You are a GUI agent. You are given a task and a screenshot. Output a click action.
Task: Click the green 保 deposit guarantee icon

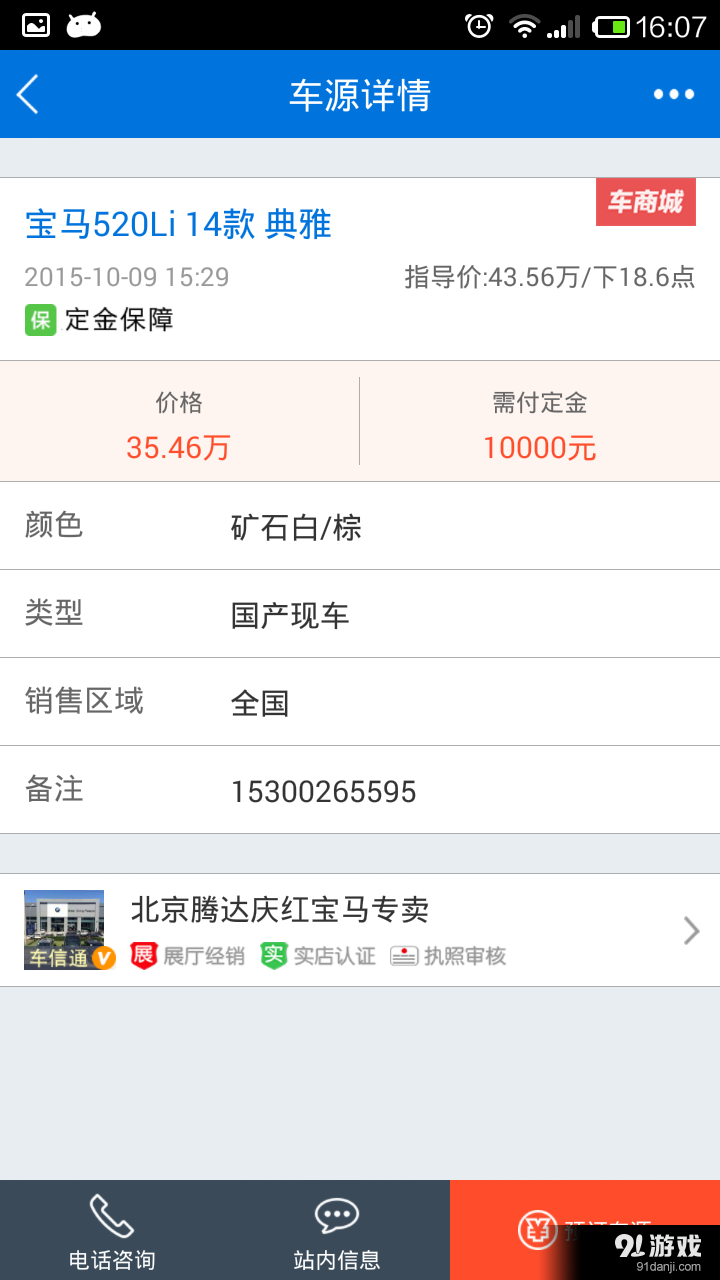coord(38,320)
